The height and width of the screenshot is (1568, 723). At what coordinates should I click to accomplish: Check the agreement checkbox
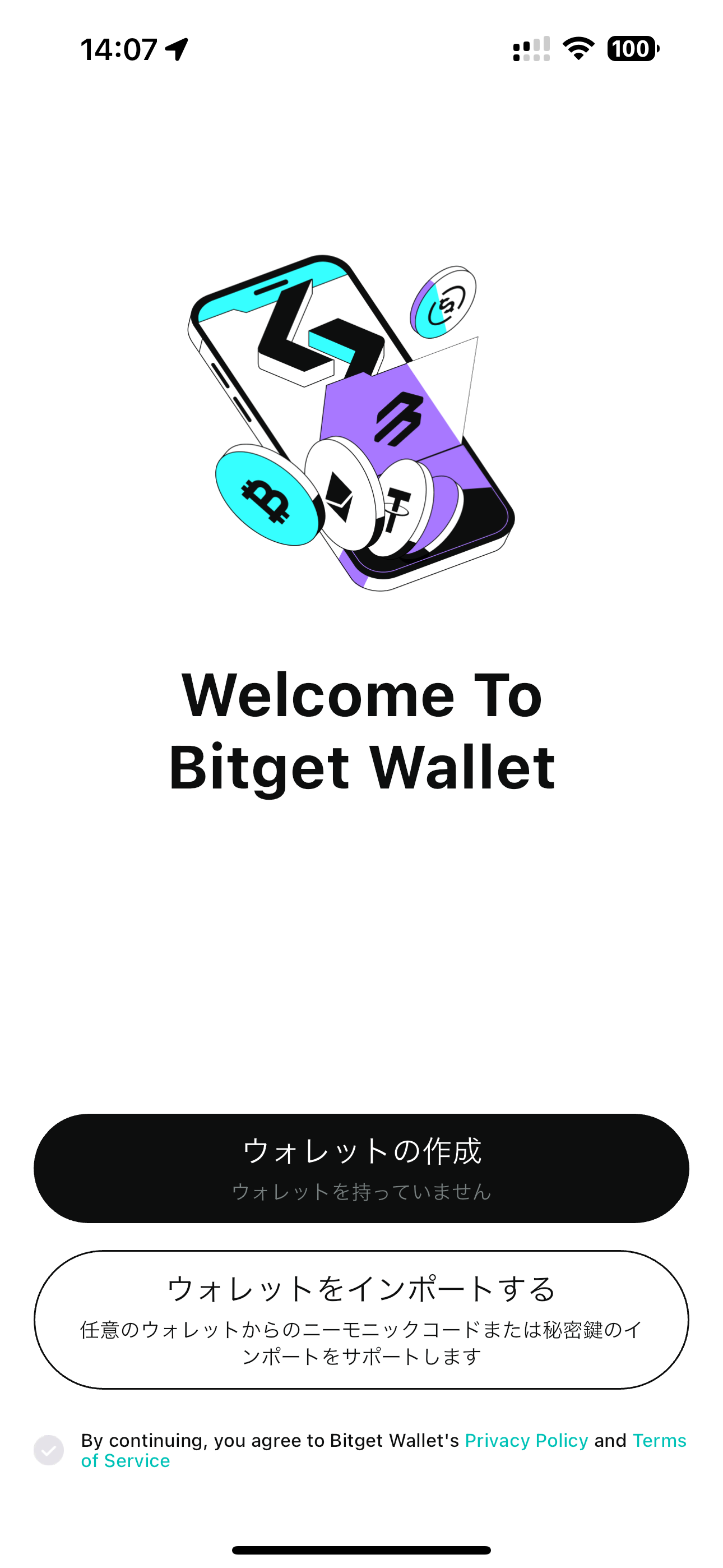[x=49, y=1450]
